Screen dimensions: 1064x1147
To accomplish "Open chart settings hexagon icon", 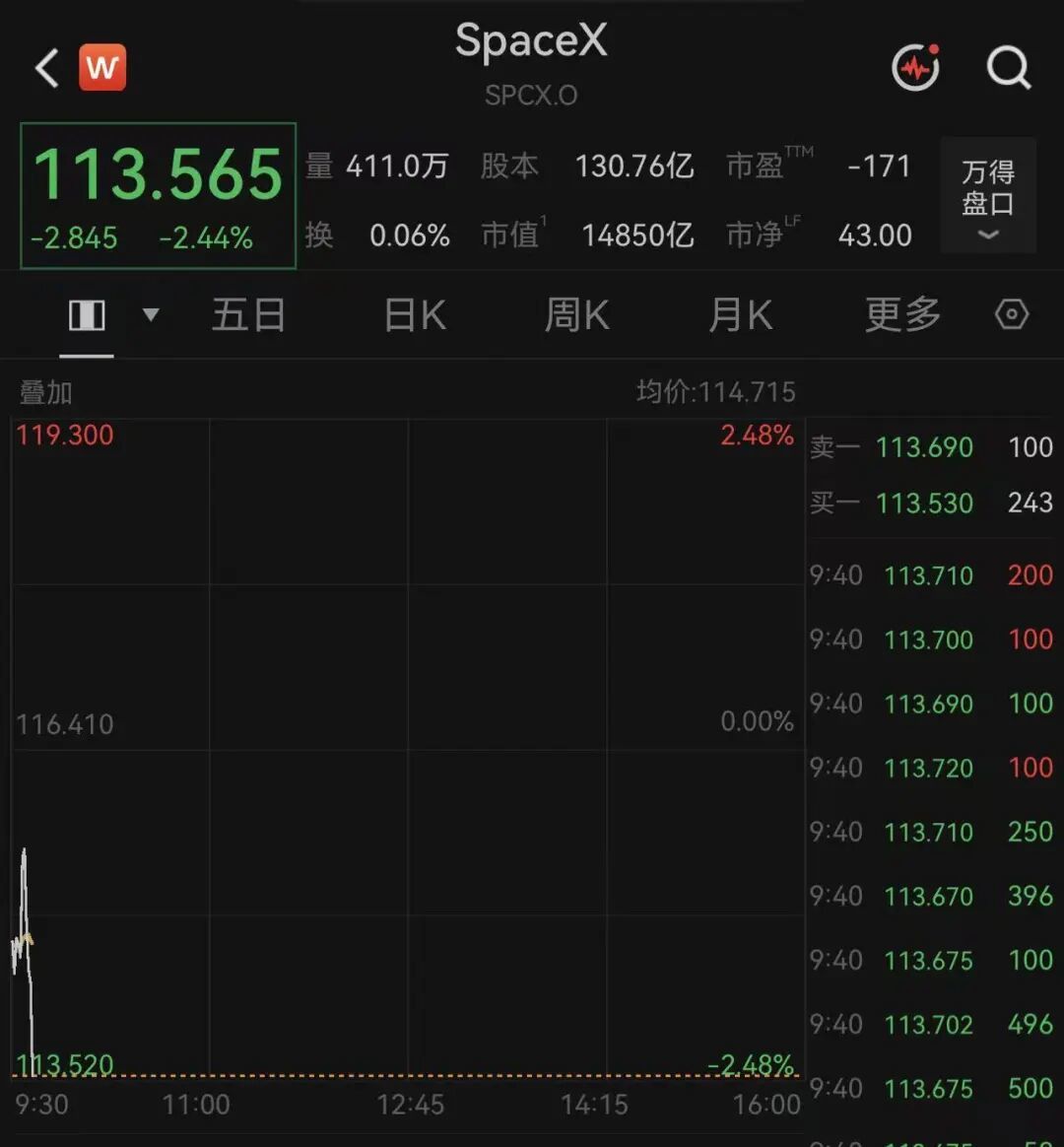I will tap(1012, 314).
